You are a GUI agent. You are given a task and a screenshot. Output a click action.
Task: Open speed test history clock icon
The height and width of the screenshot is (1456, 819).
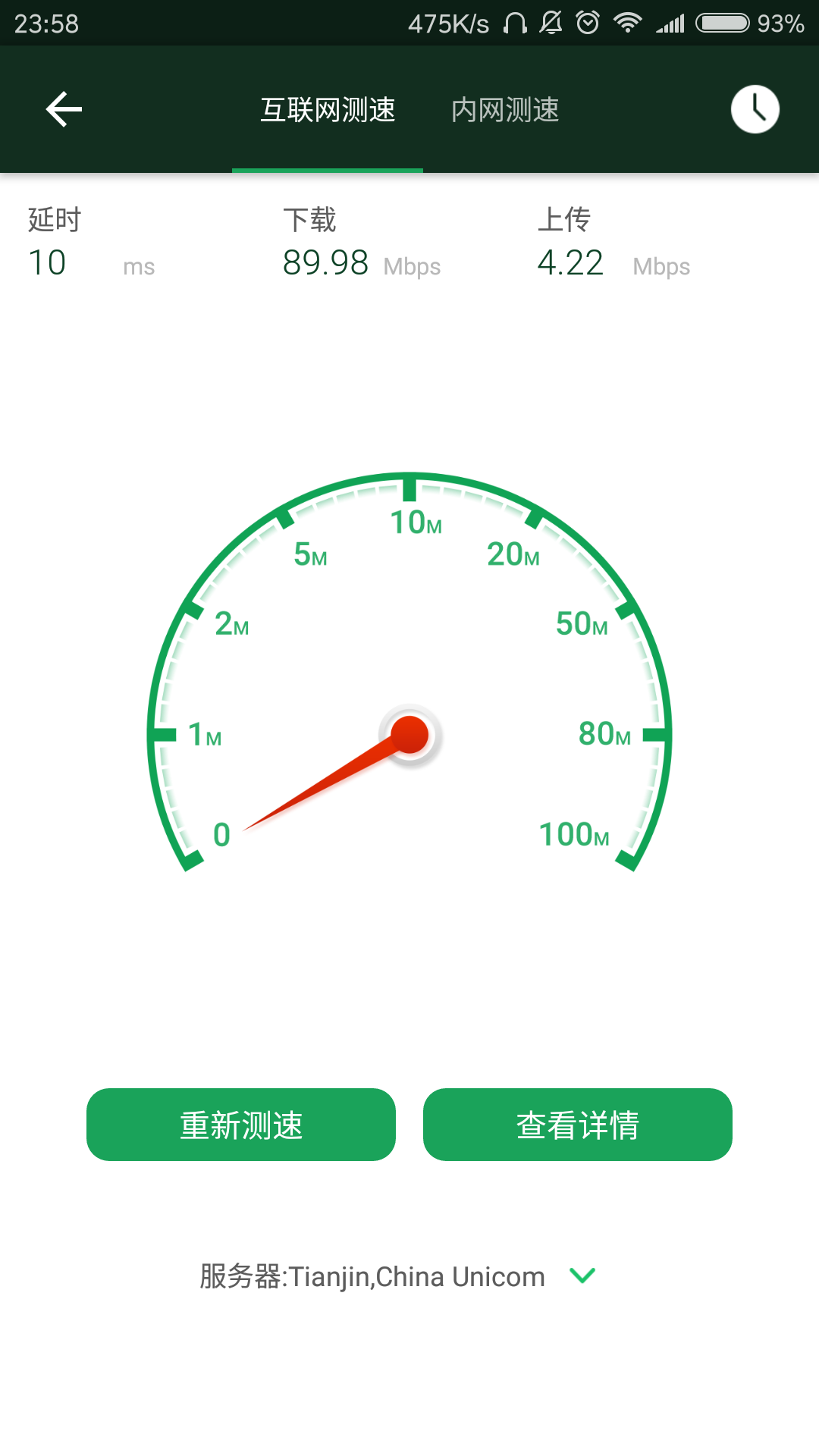pyautogui.click(x=755, y=109)
